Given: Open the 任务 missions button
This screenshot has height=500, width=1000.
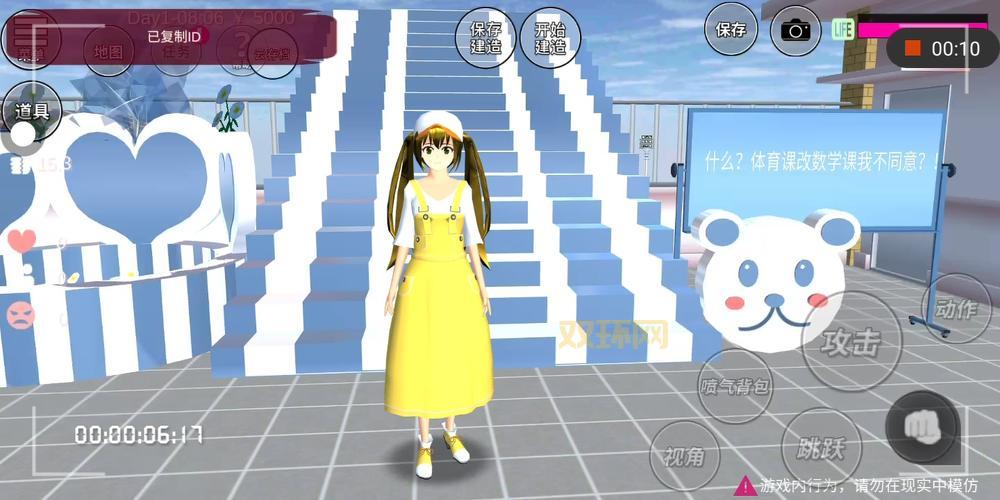Looking at the screenshot, I should tap(174, 50).
